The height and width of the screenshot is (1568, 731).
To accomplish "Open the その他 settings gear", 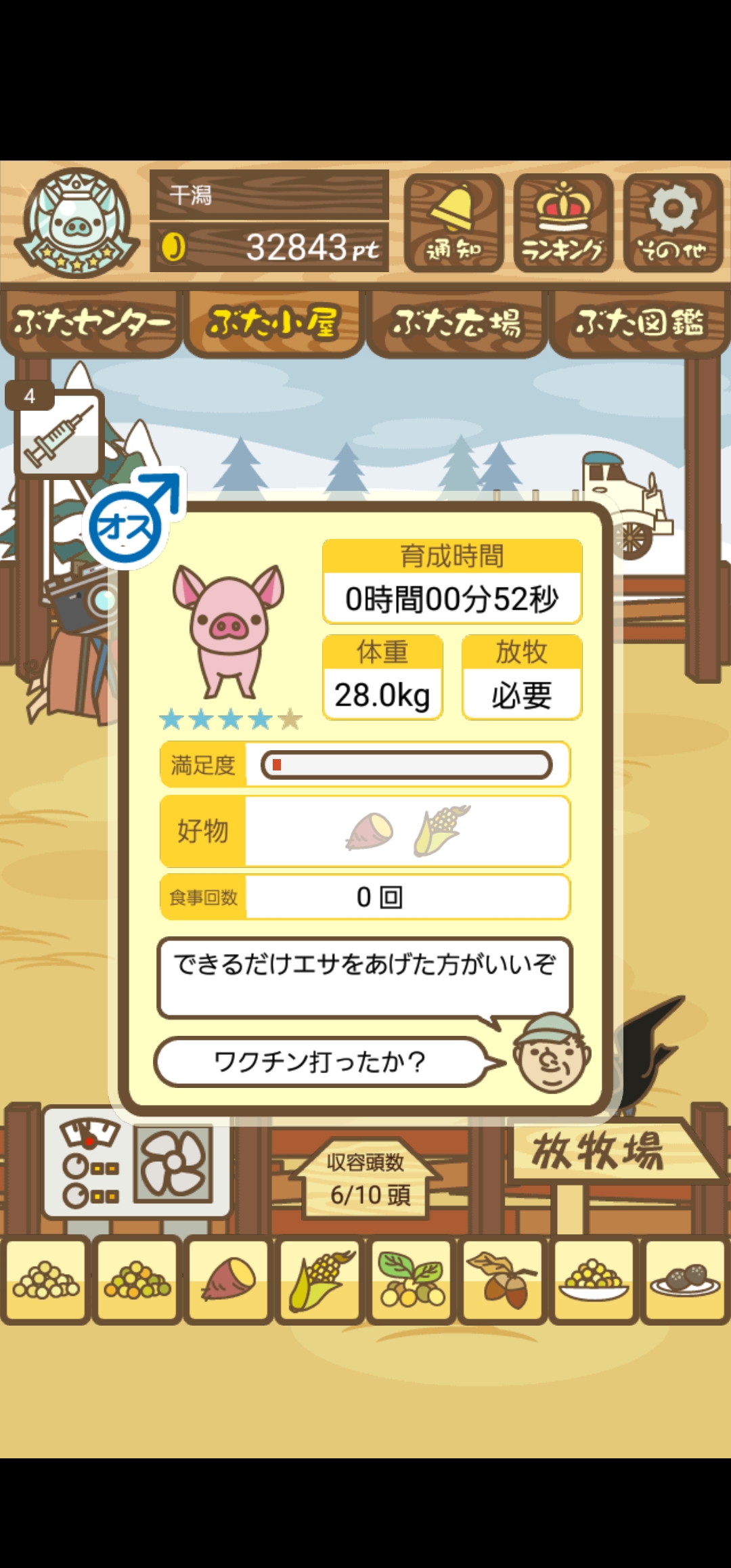I will pyautogui.click(x=673, y=223).
